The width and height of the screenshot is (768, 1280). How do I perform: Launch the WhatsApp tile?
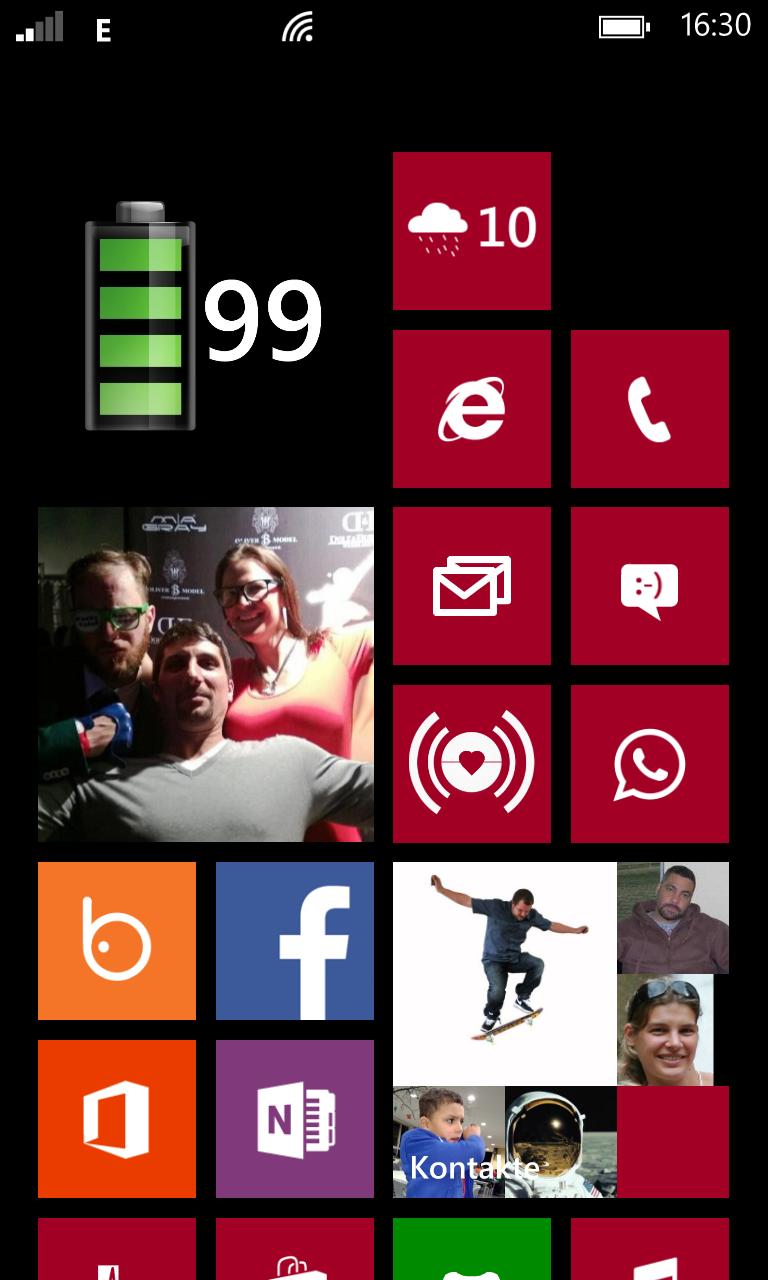pyautogui.click(x=650, y=764)
